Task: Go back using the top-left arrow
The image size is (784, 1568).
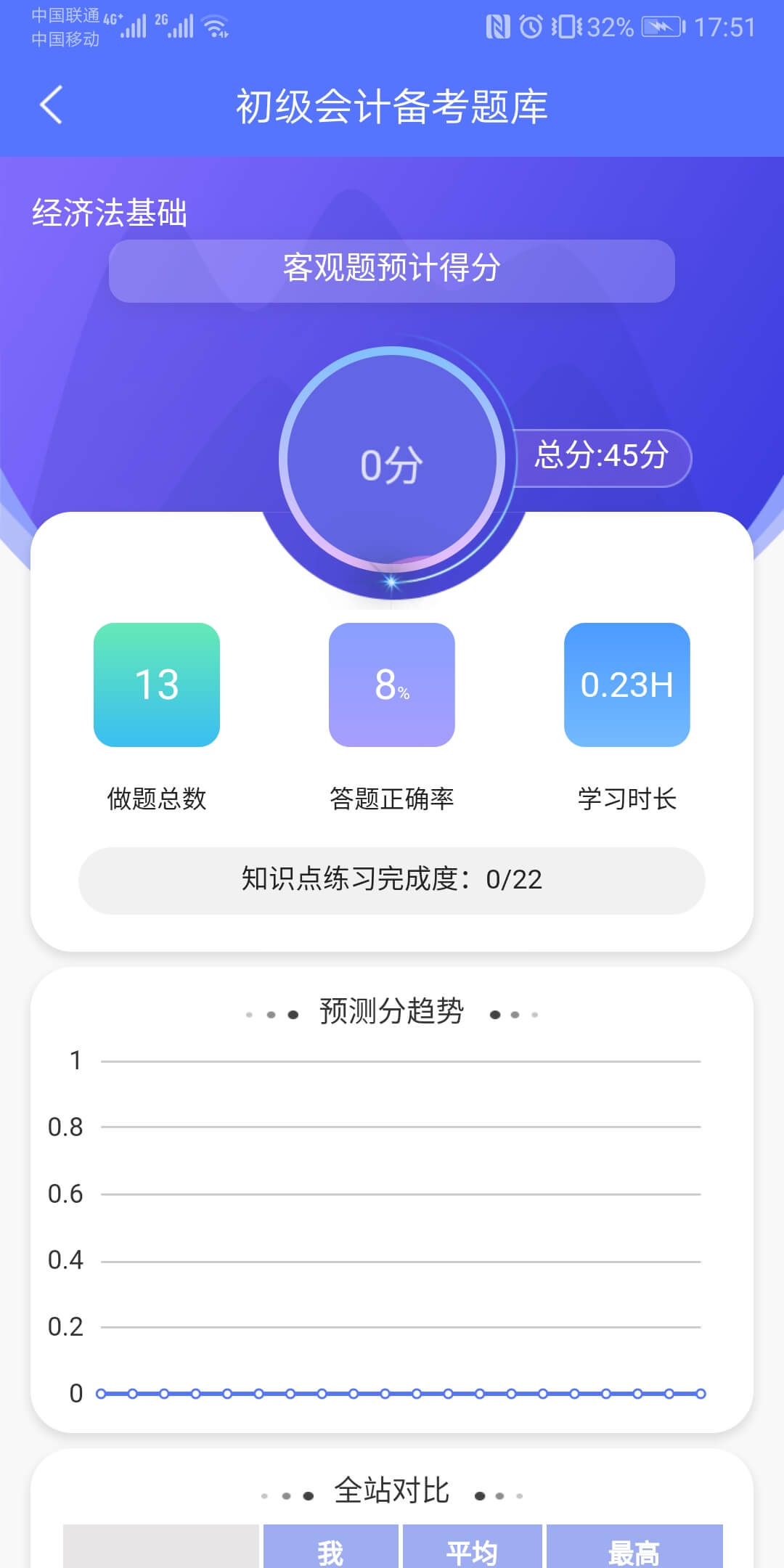Action: pyautogui.click(x=51, y=105)
